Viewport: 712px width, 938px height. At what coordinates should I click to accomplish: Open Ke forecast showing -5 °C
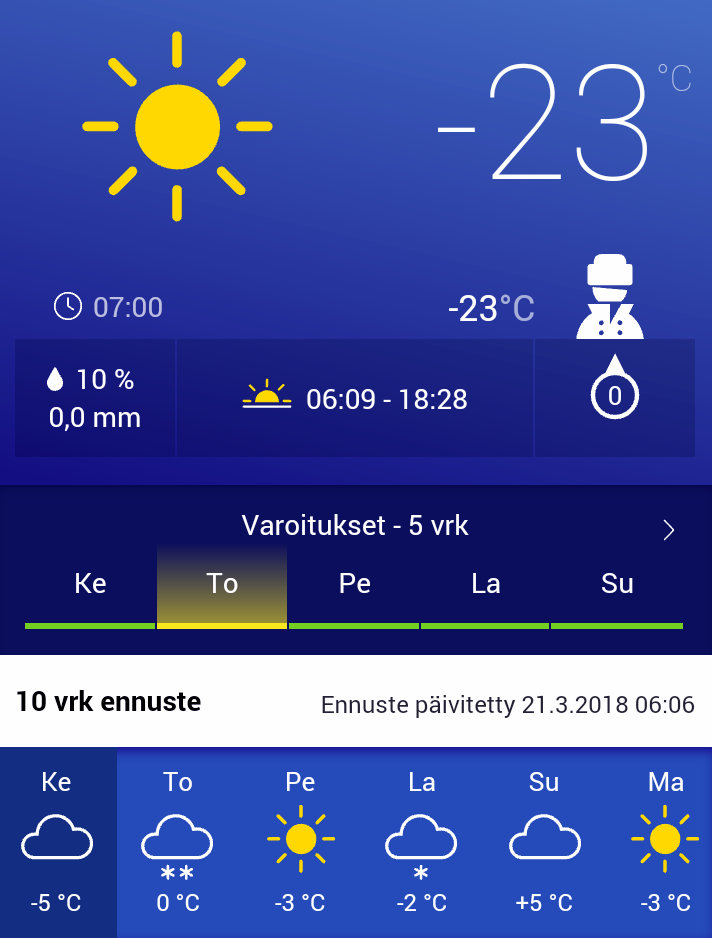click(57, 842)
